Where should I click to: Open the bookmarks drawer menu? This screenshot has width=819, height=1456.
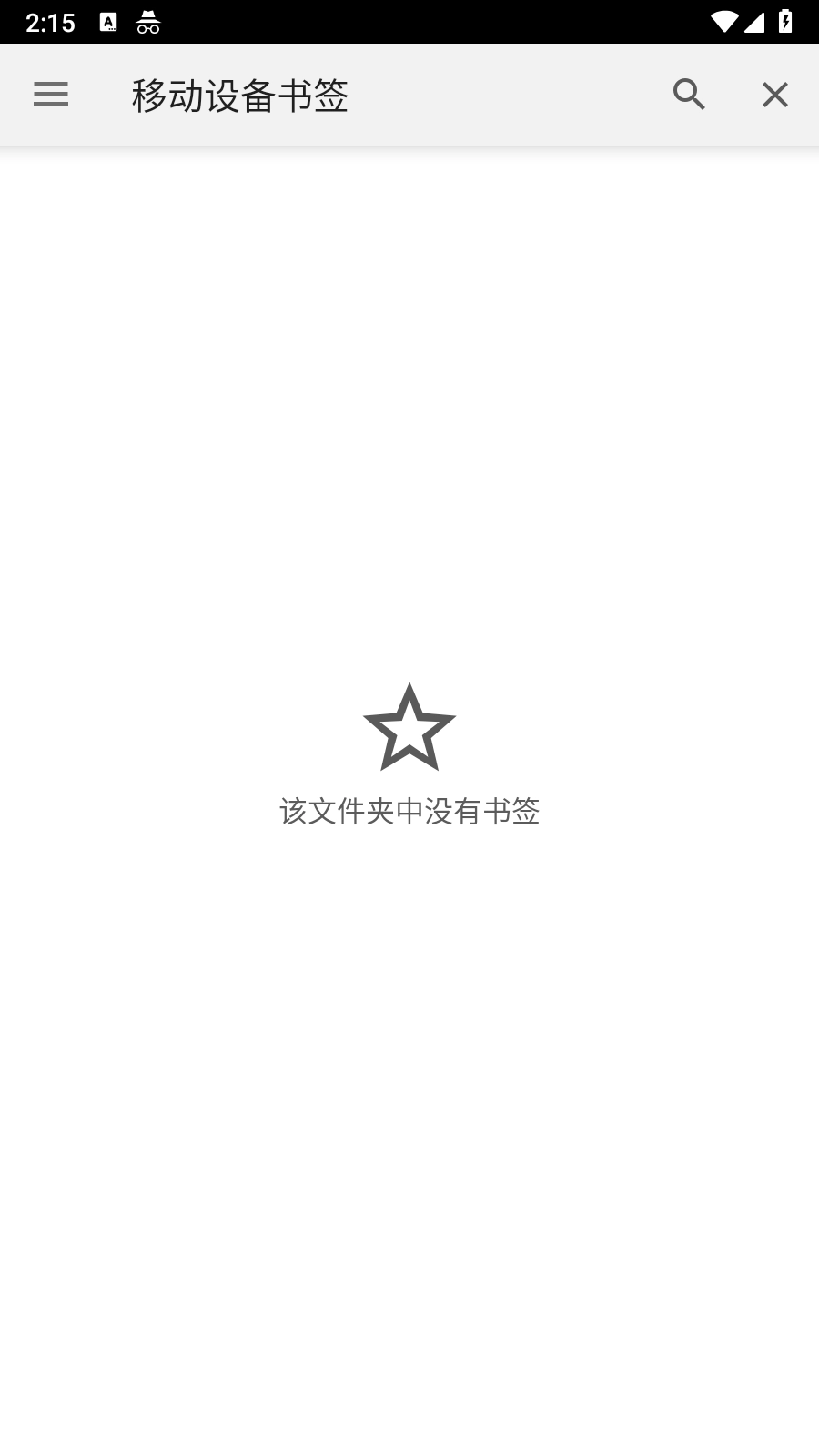[51, 94]
